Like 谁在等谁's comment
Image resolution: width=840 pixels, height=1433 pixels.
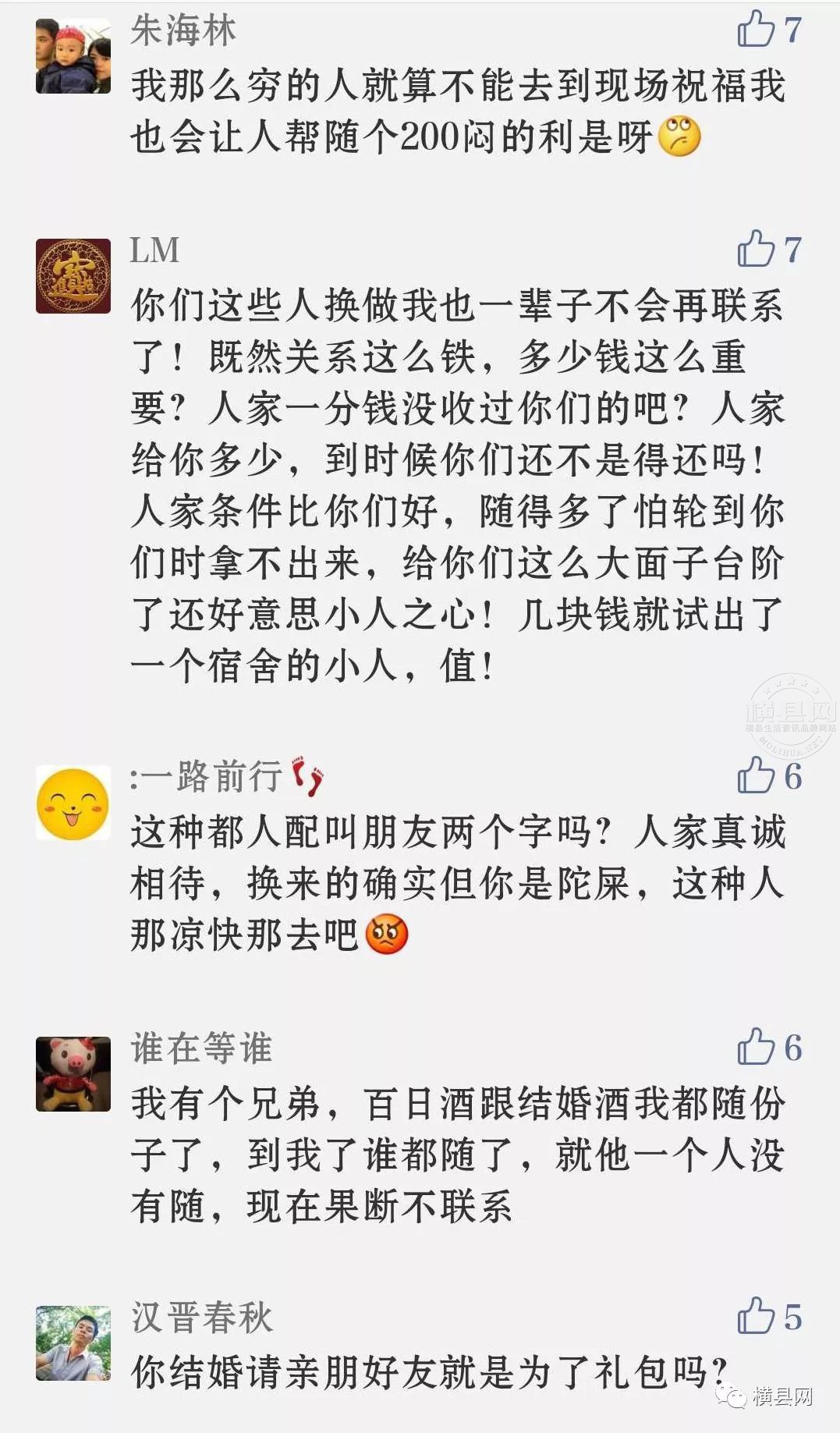tap(755, 1047)
